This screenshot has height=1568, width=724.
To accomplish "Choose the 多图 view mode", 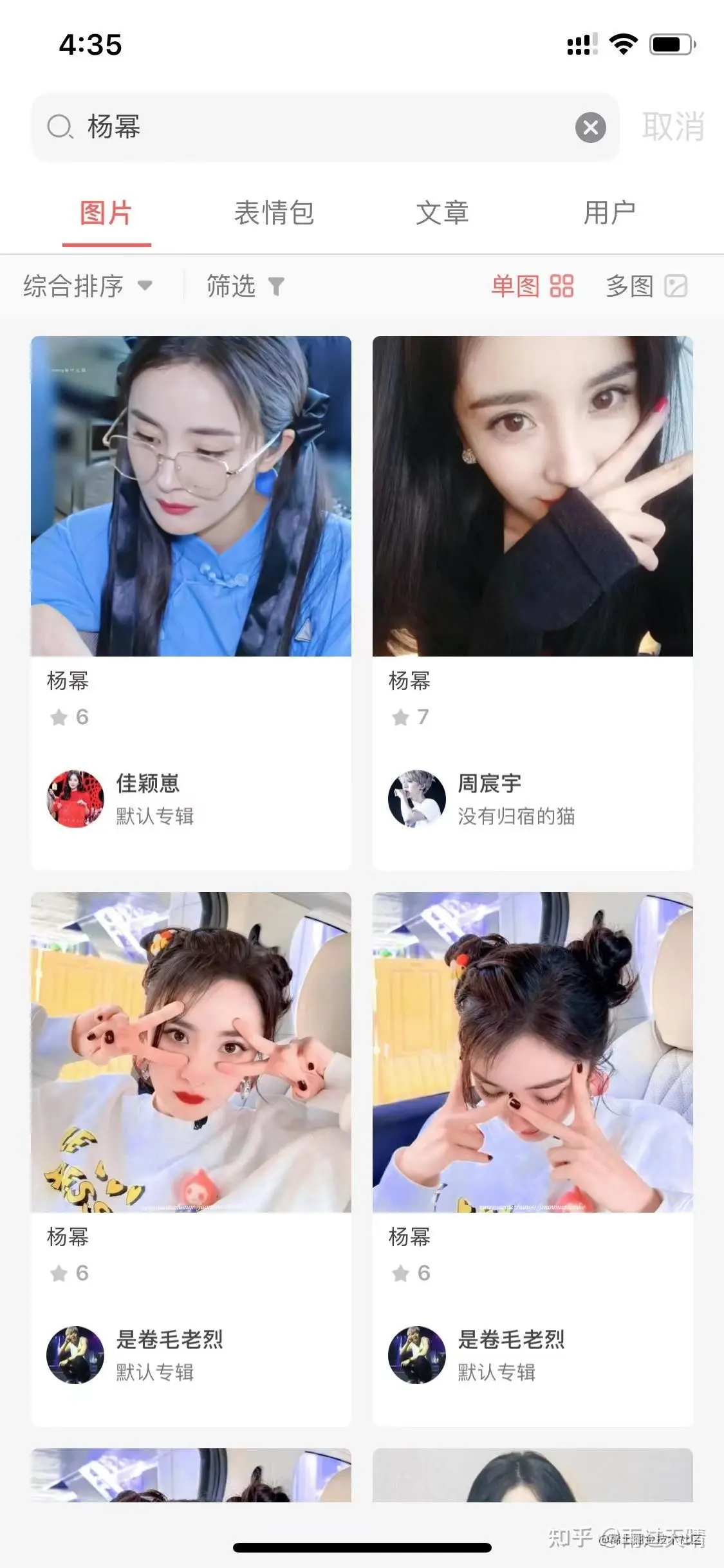I will click(646, 286).
